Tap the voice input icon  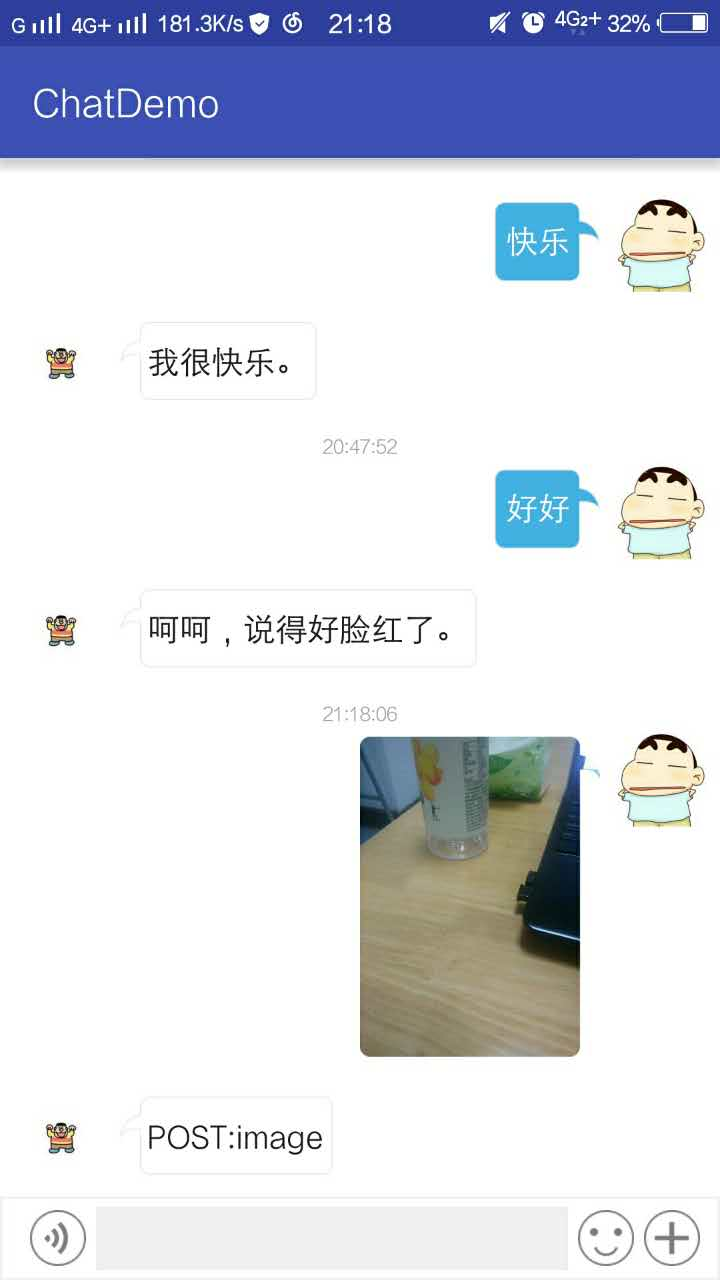(x=58, y=1238)
